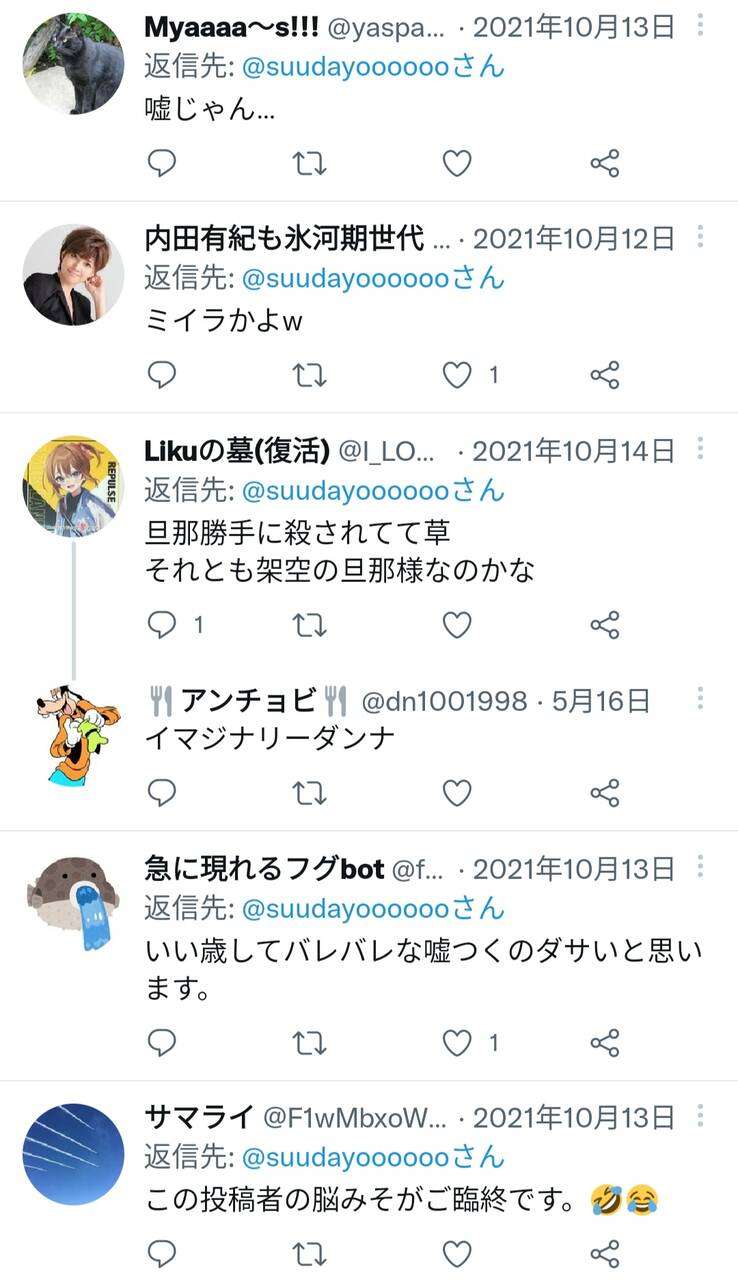
Task: Share Likuの墓(復活)'s tweet
Action: pos(605,625)
